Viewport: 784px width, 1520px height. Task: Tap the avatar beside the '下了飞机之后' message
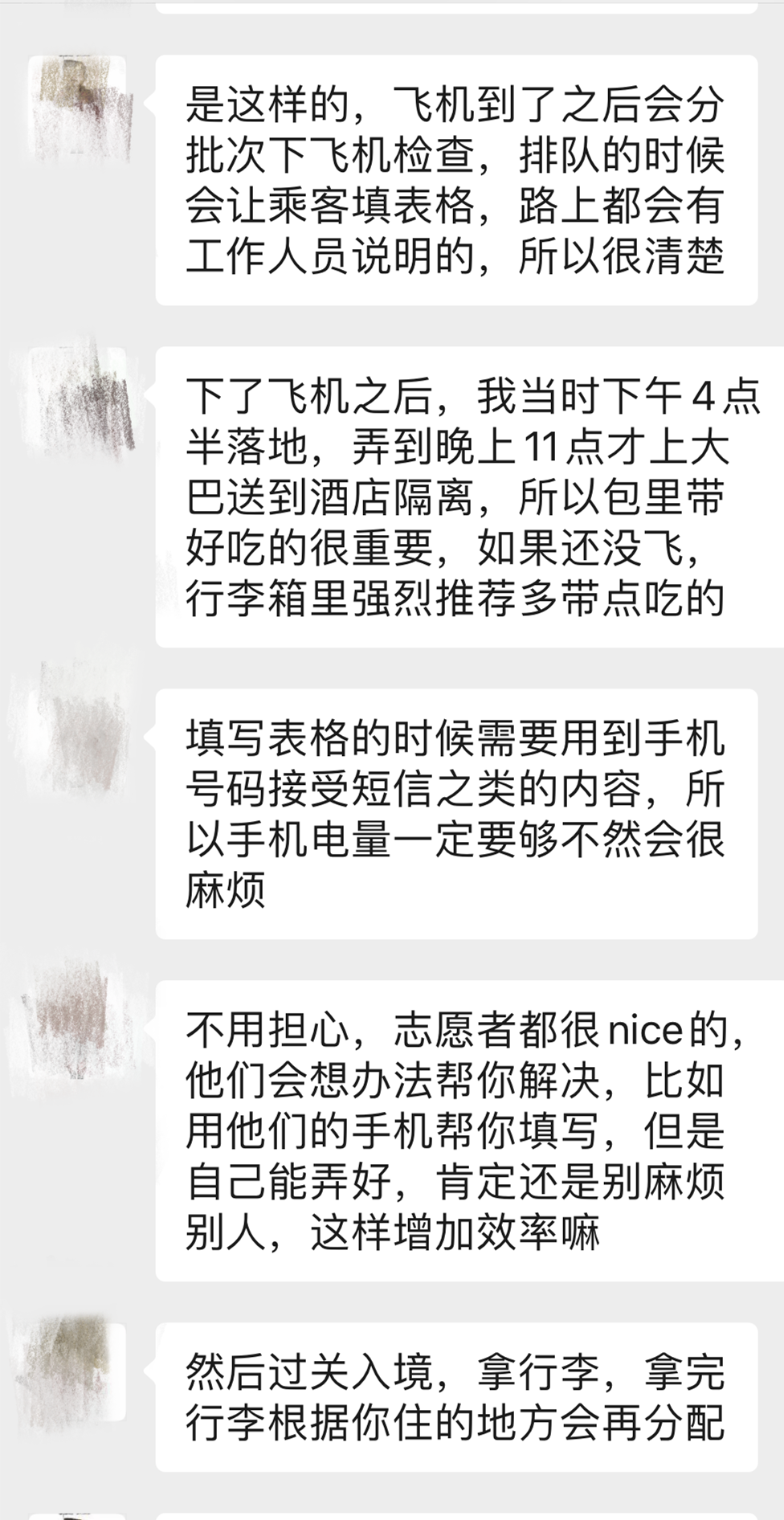point(78,396)
